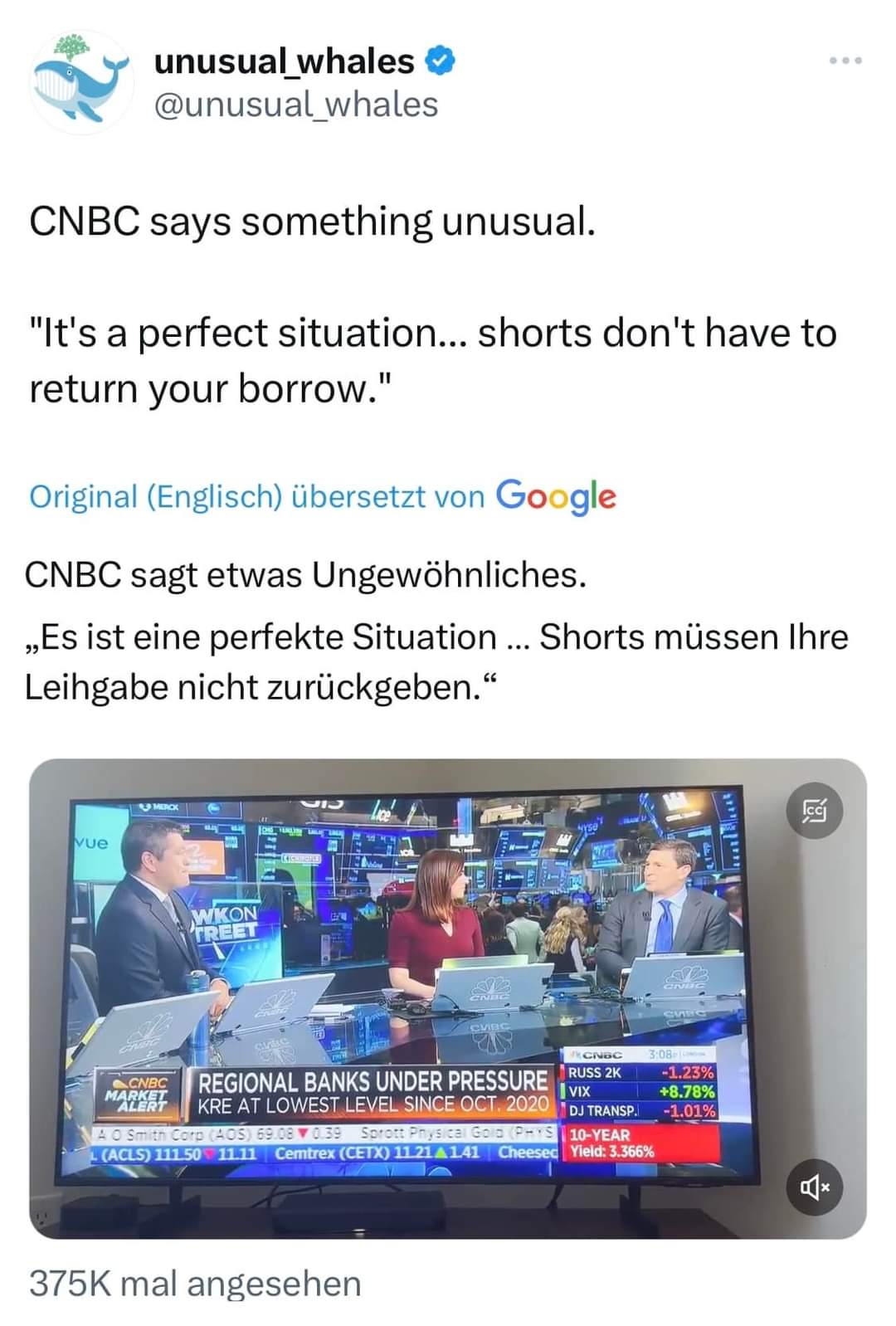Open the unusual_whales account name
The width and height of the screenshot is (896, 1326).
coord(285,61)
